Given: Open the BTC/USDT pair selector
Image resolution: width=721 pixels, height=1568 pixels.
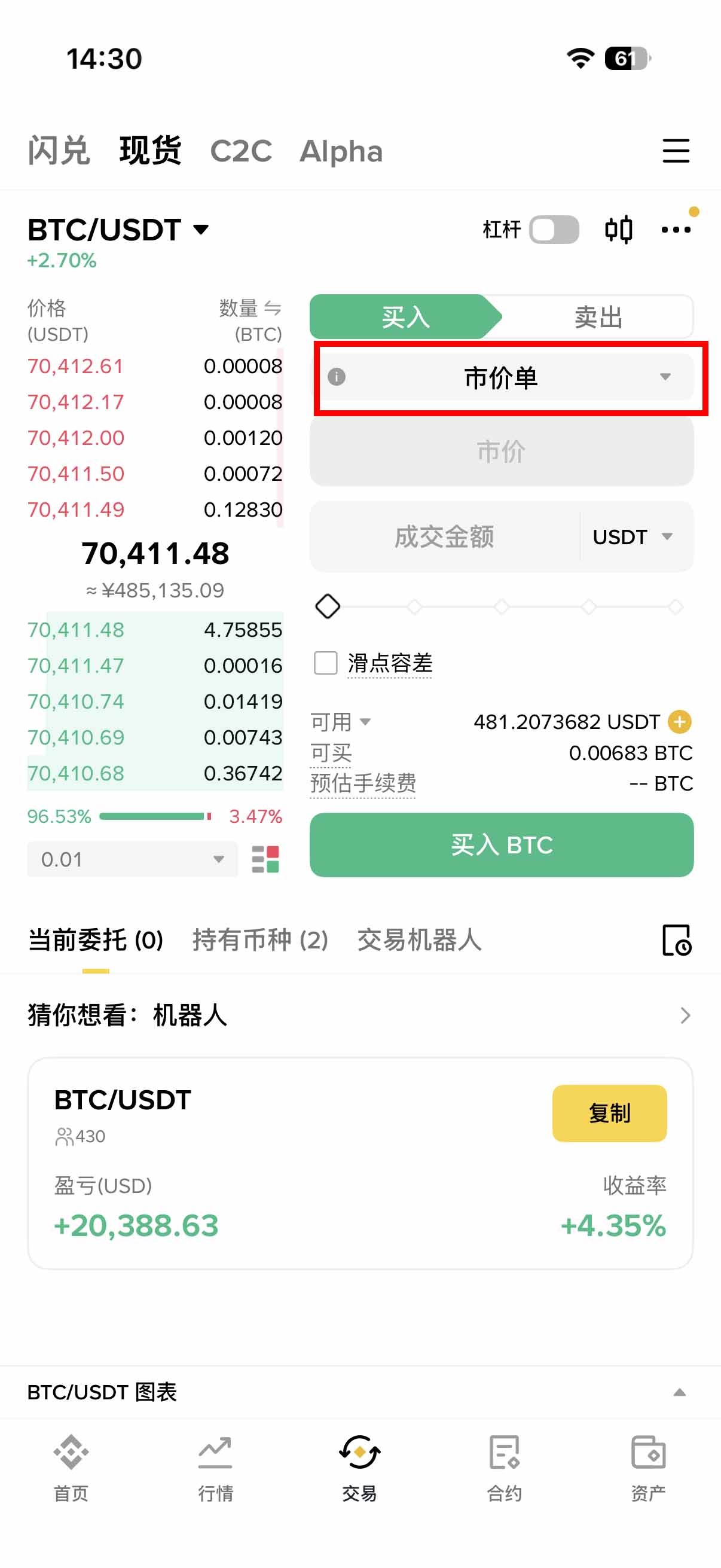Looking at the screenshot, I should [x=118, y=230].
